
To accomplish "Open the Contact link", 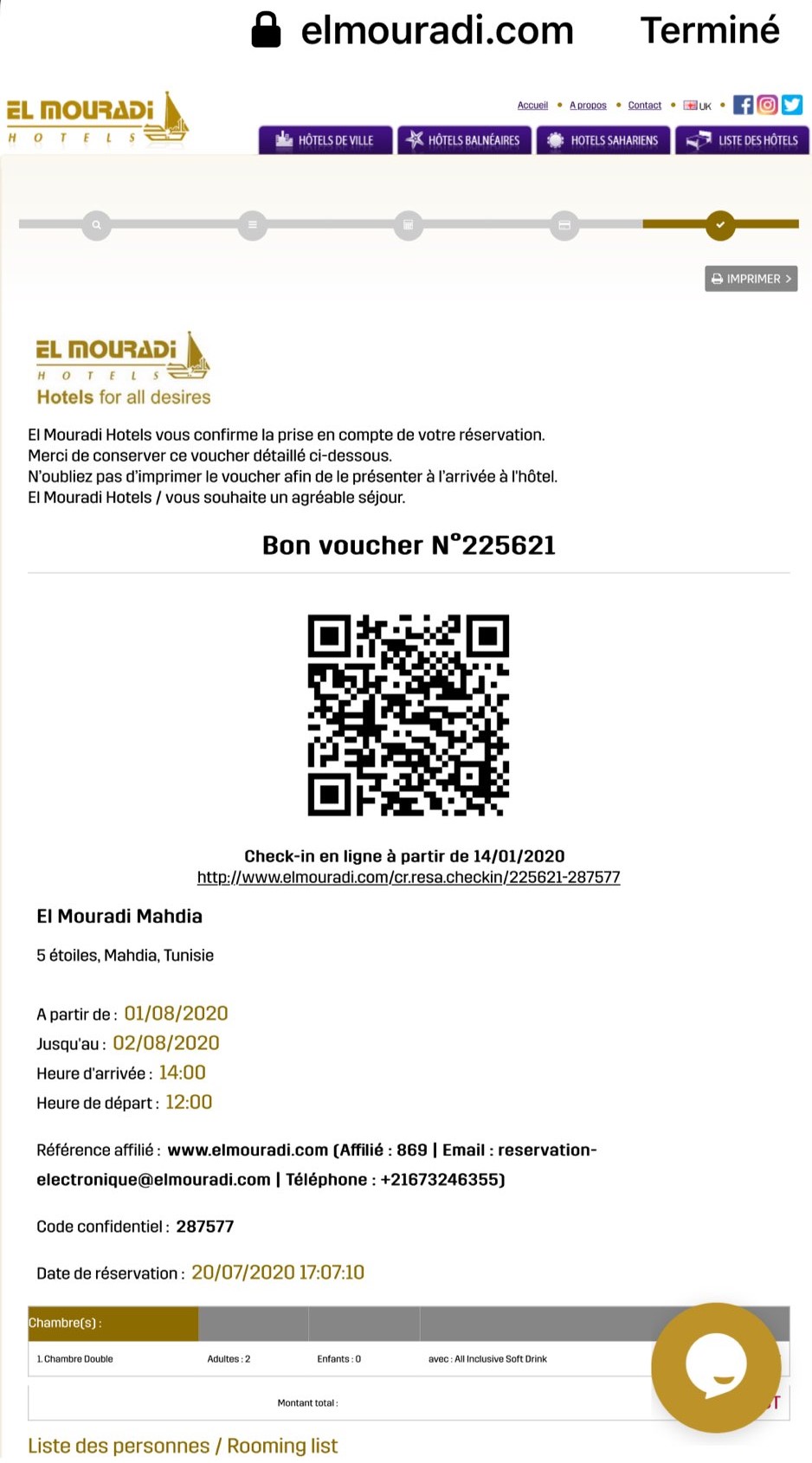I will pyautogui.click(x=644, y=106).
